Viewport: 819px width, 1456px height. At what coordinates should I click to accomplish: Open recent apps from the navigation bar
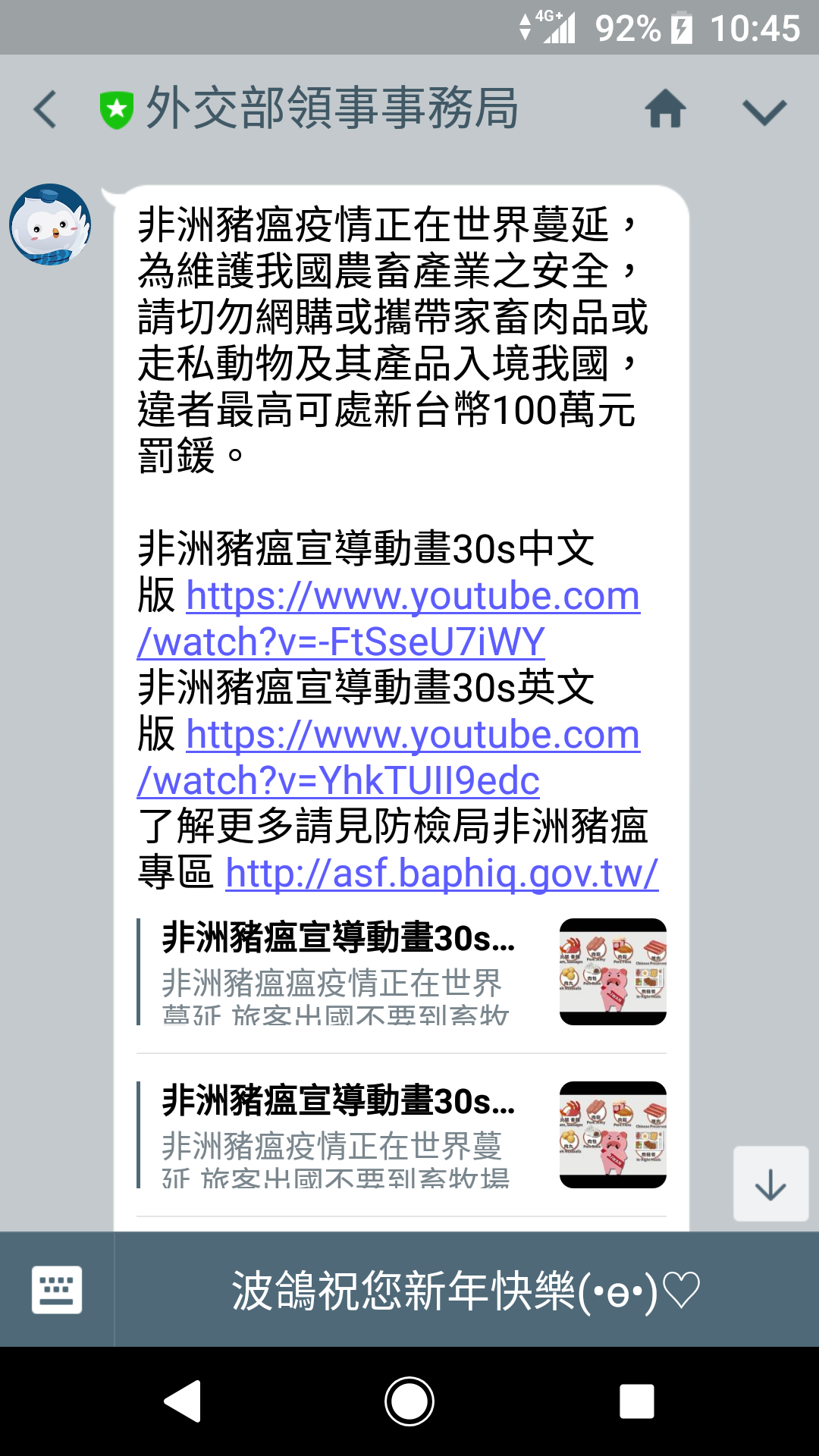(x=636, y=1401)
